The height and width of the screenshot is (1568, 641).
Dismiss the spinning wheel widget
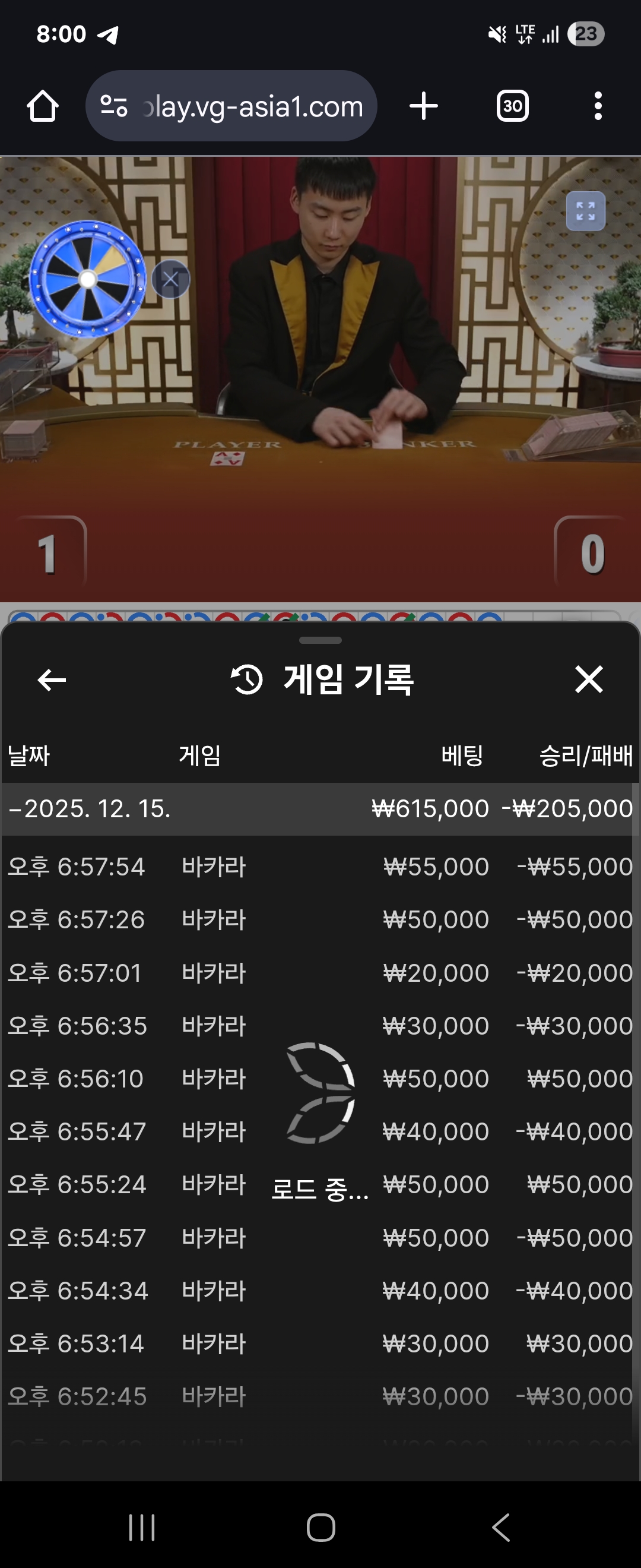click(x=171, y=279)
